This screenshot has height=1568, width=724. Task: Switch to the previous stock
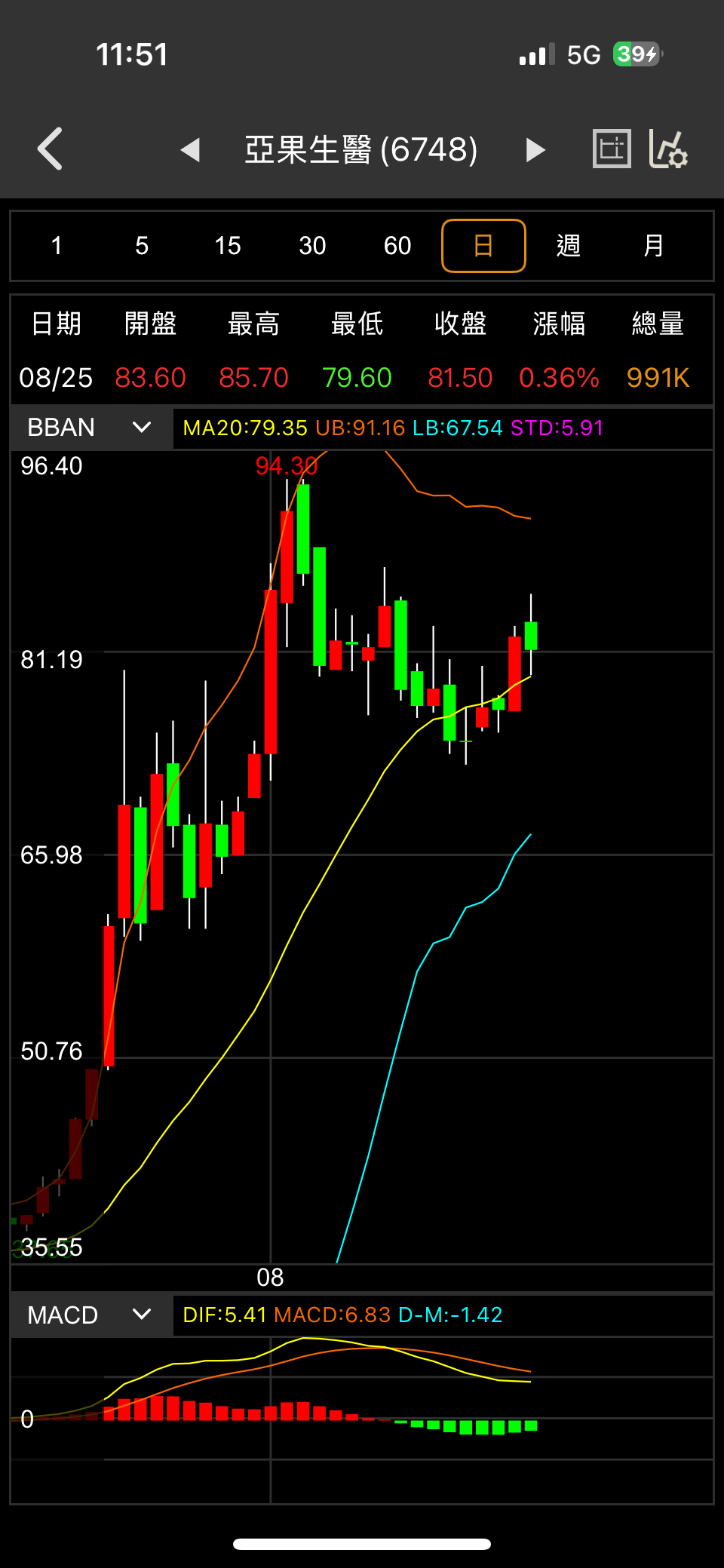coord(190,149)
